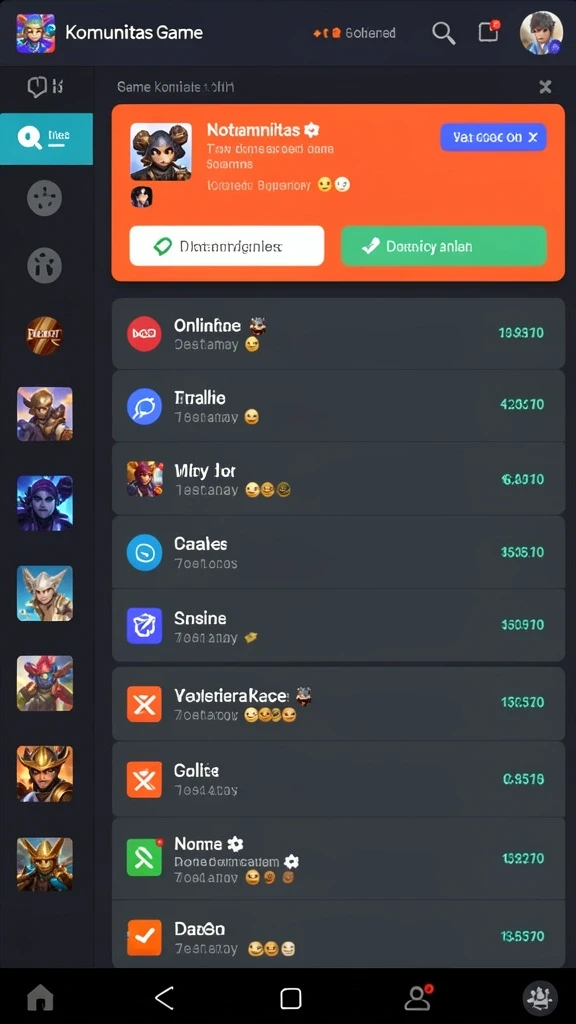576x1024 pixels.
Task: Go back with the navigation arrow
Action: click(164, 998)
